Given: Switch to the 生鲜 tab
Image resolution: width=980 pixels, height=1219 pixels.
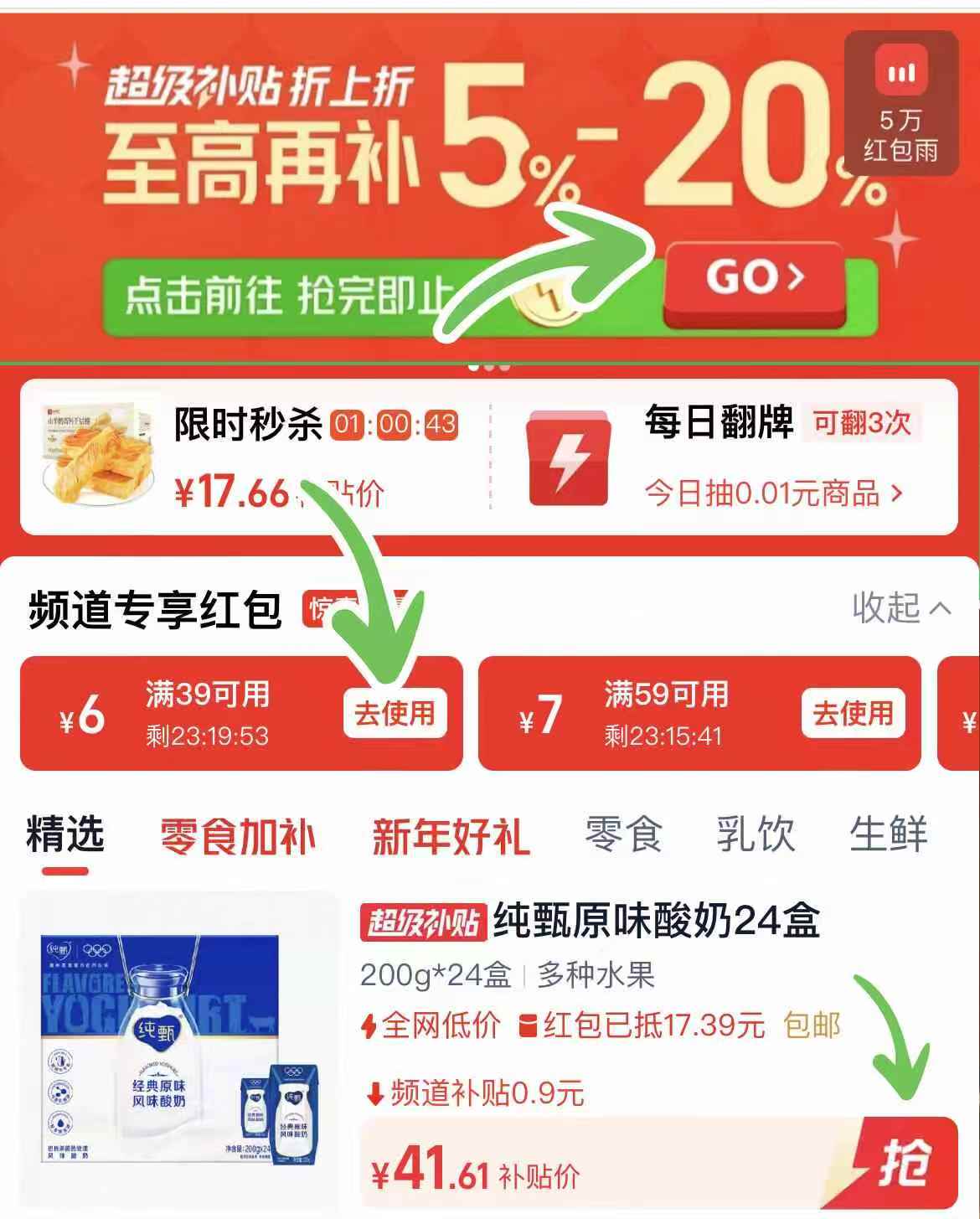Looking at the screenshot, I should click(890, 832).
